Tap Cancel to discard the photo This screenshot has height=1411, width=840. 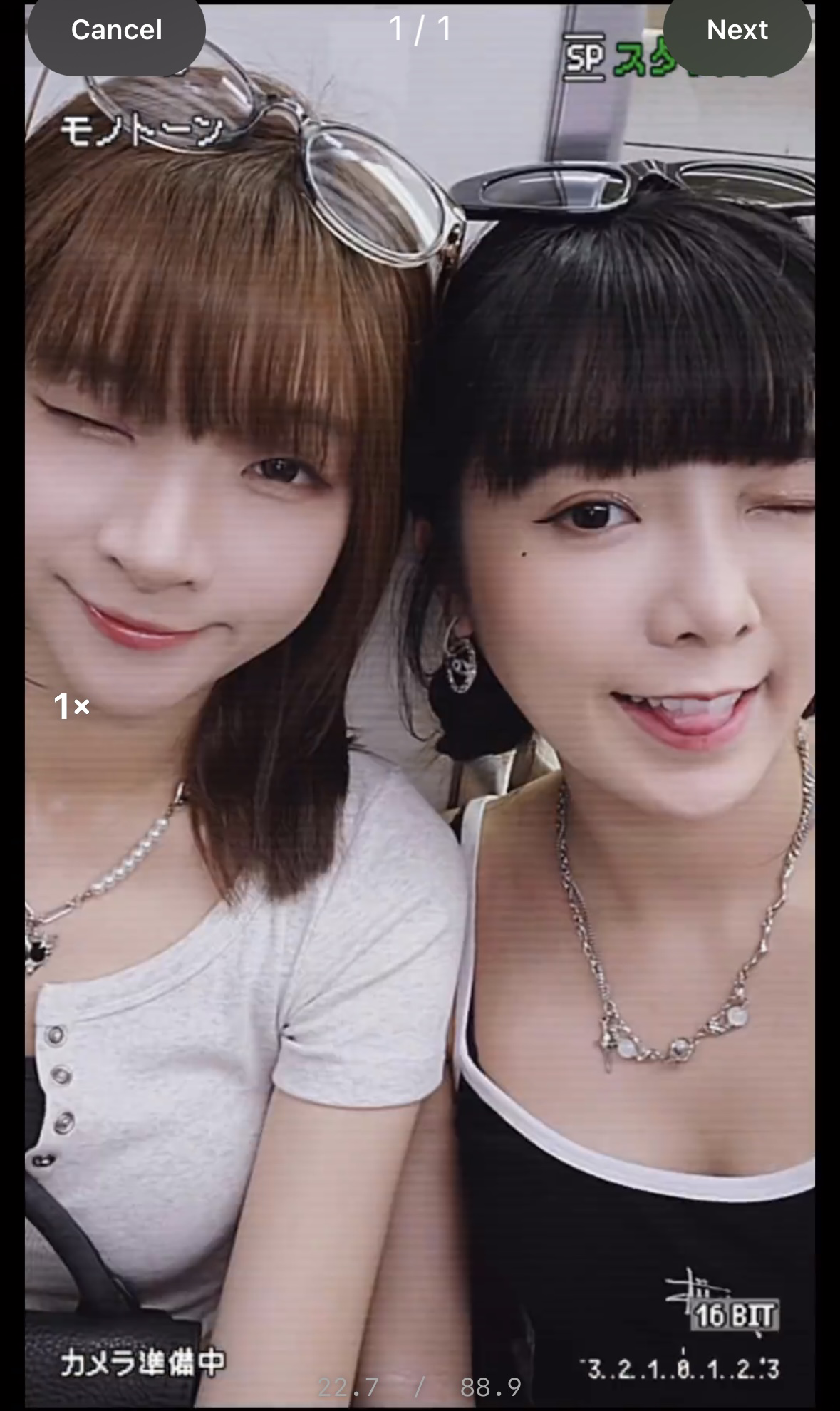point(116,30)
